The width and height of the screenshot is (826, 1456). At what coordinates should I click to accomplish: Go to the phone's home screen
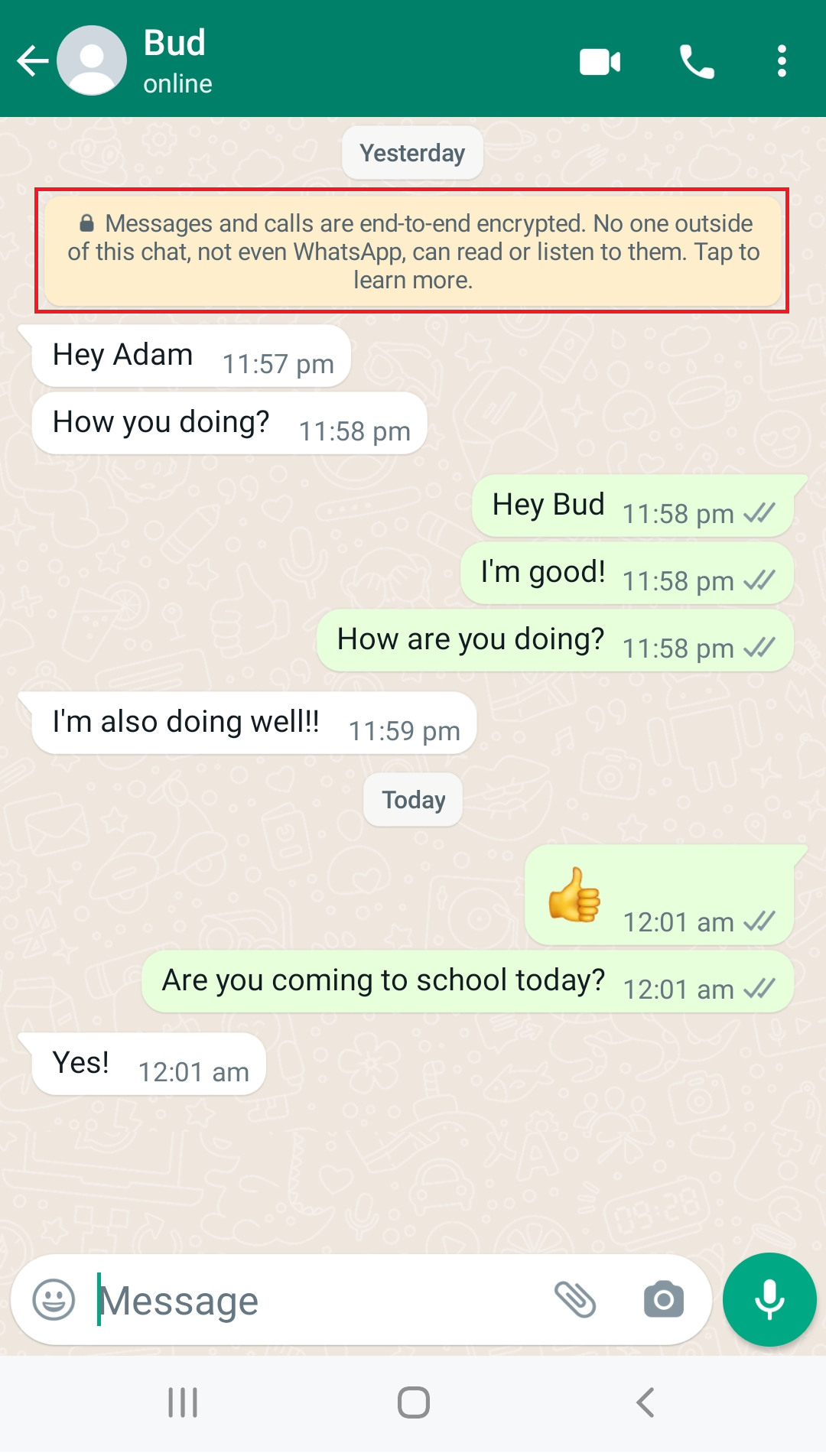(x=413, y=1402)
